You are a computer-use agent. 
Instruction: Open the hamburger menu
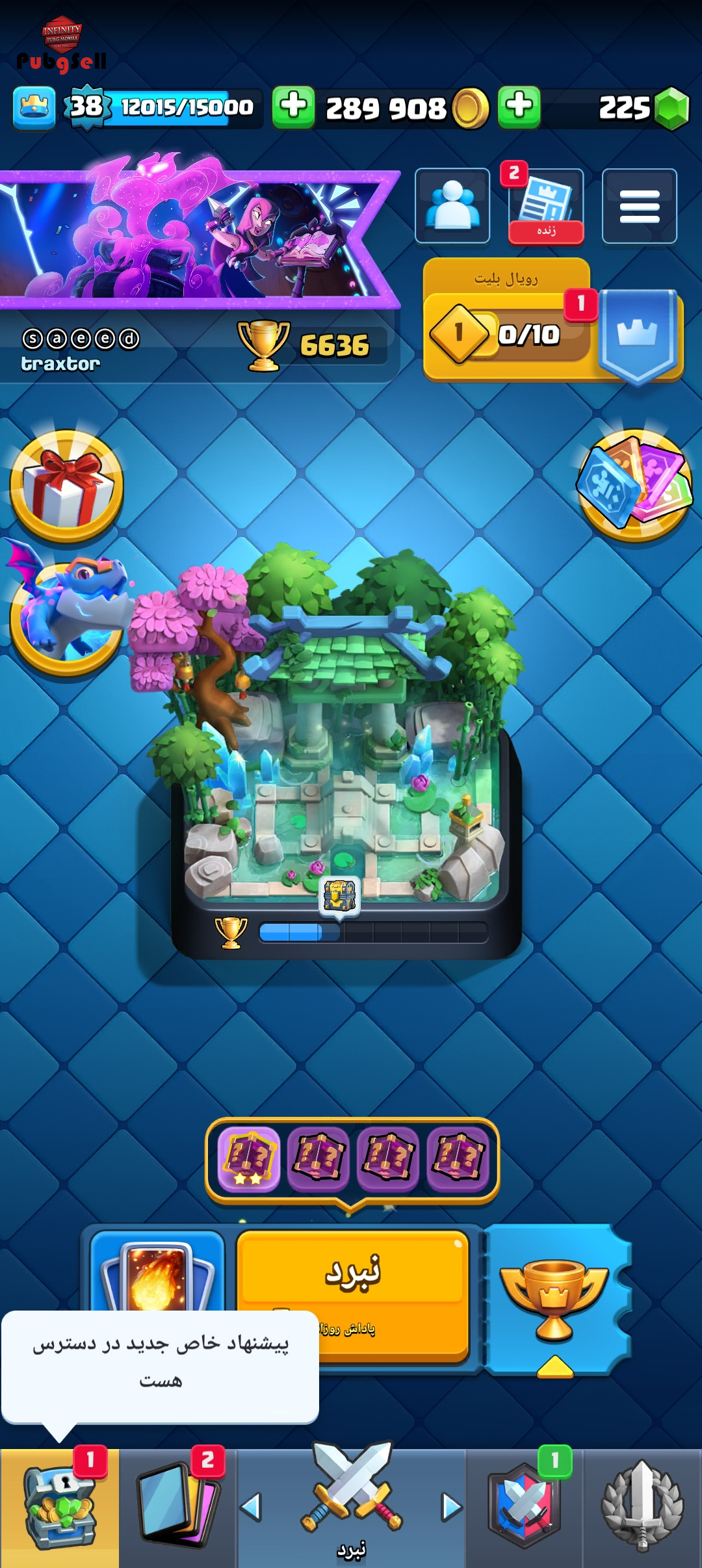(x=640, y=206)
